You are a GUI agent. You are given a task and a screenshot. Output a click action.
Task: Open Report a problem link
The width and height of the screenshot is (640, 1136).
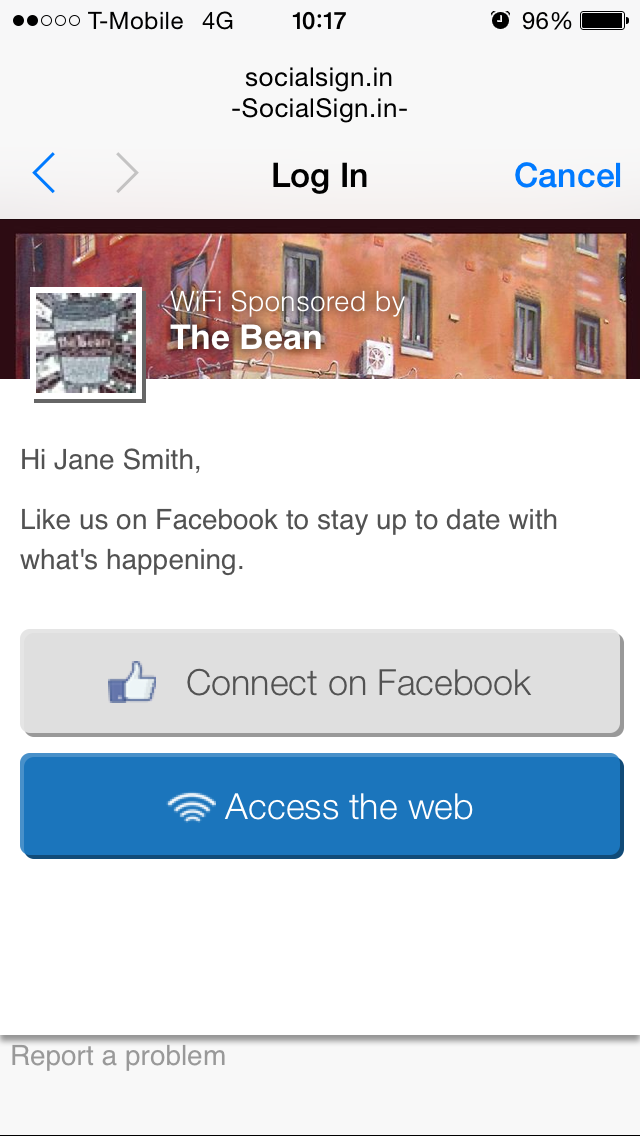coord(118,1056)
